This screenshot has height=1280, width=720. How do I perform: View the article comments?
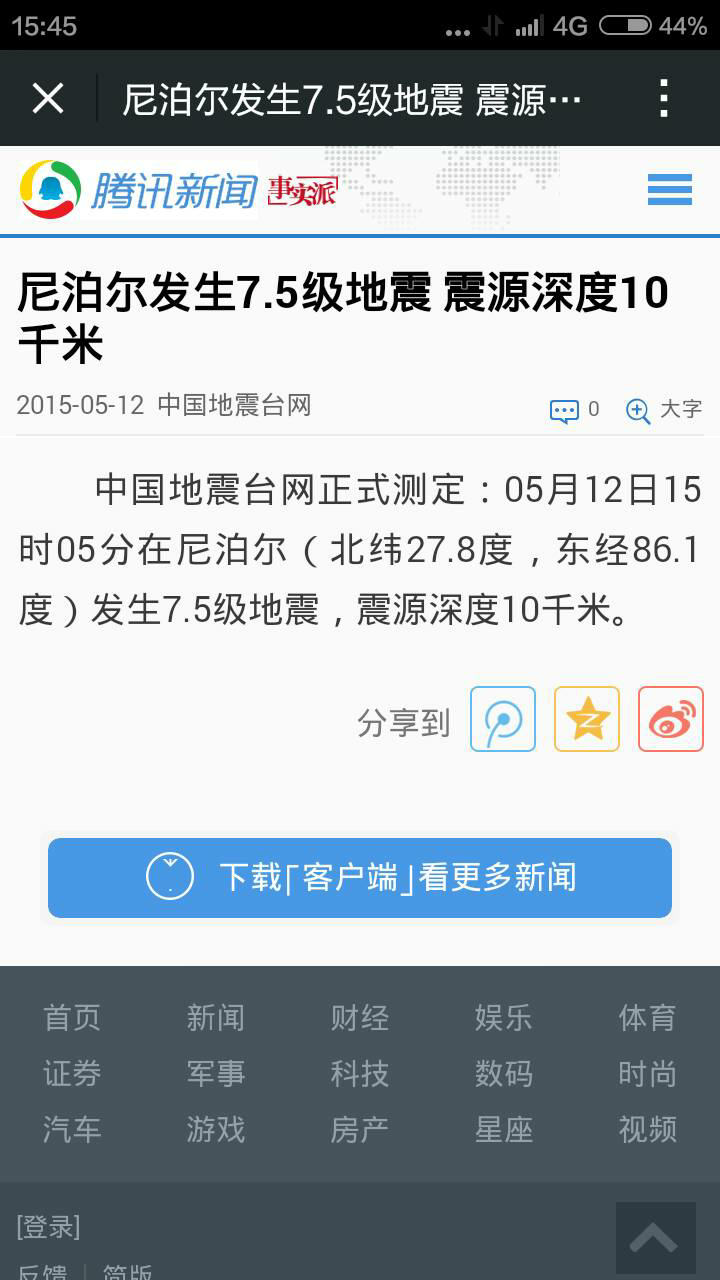coord(574,409)
